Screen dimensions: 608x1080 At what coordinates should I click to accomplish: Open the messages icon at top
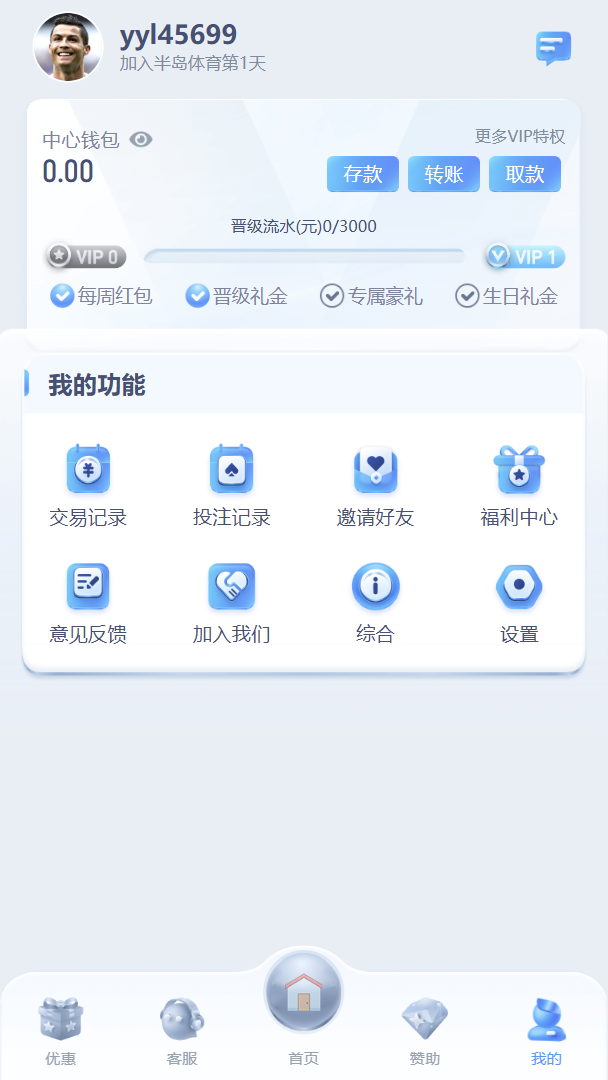pos(553,48)
